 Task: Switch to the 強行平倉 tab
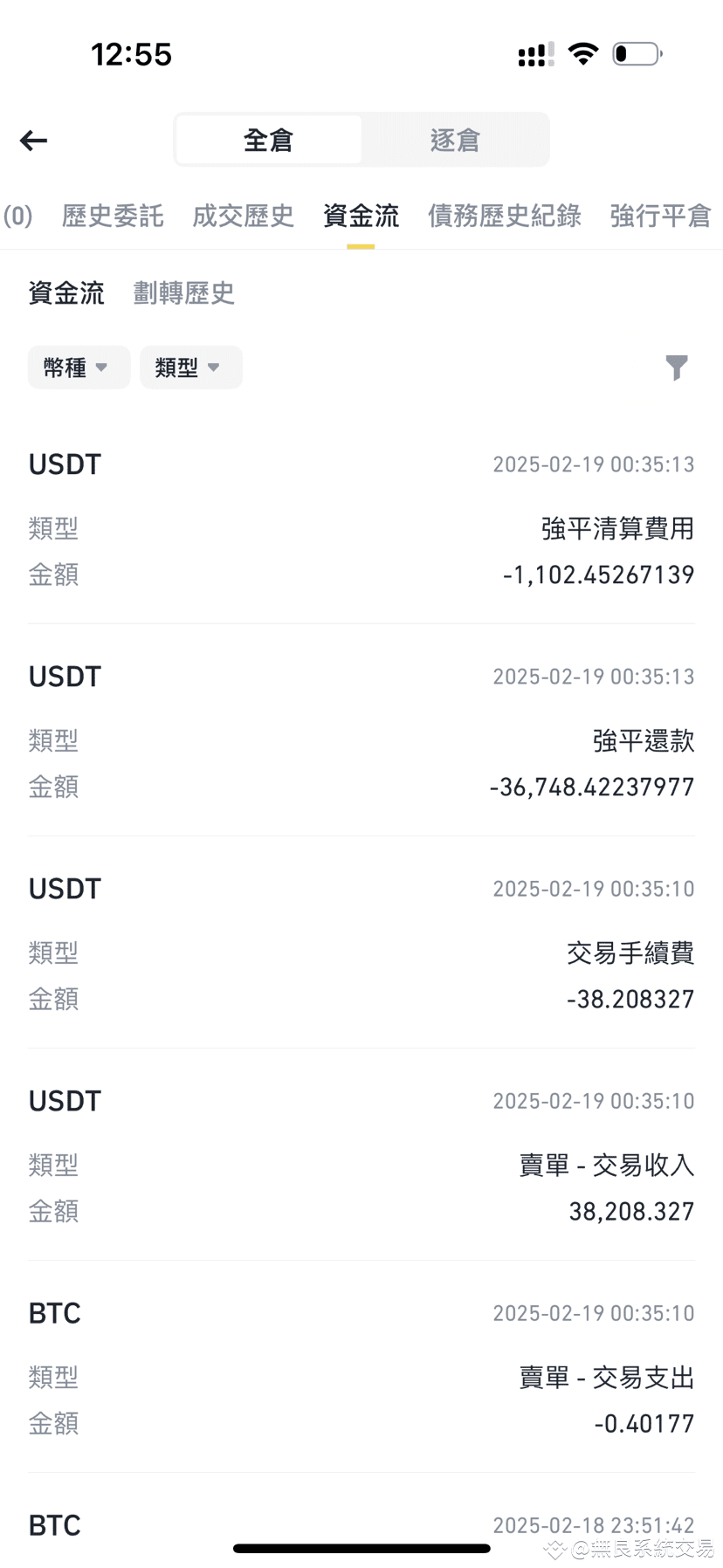pos(660,216)
